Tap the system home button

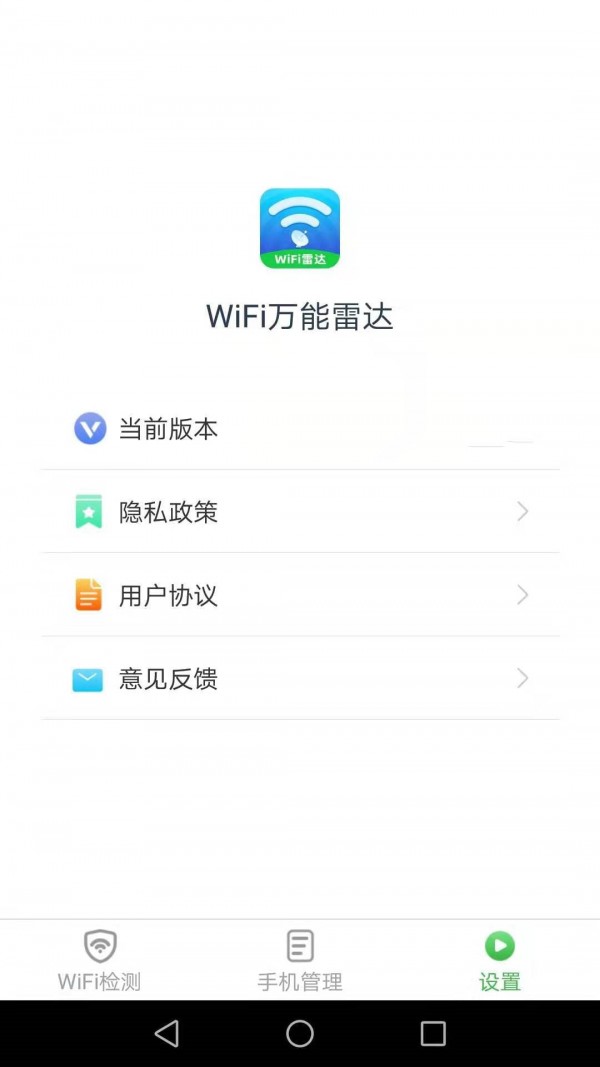click(300, 1033)
